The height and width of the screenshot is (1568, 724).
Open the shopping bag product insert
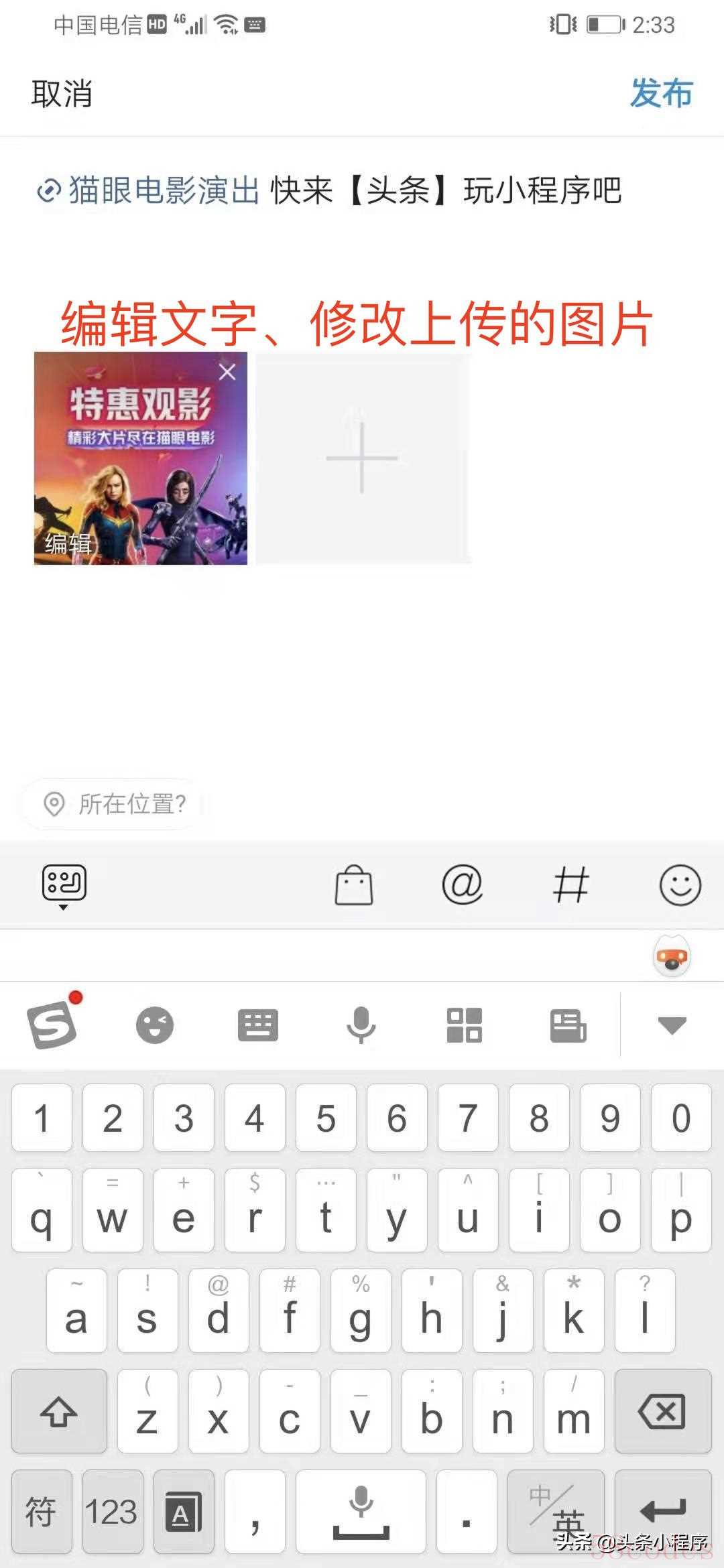pos(354,885)
